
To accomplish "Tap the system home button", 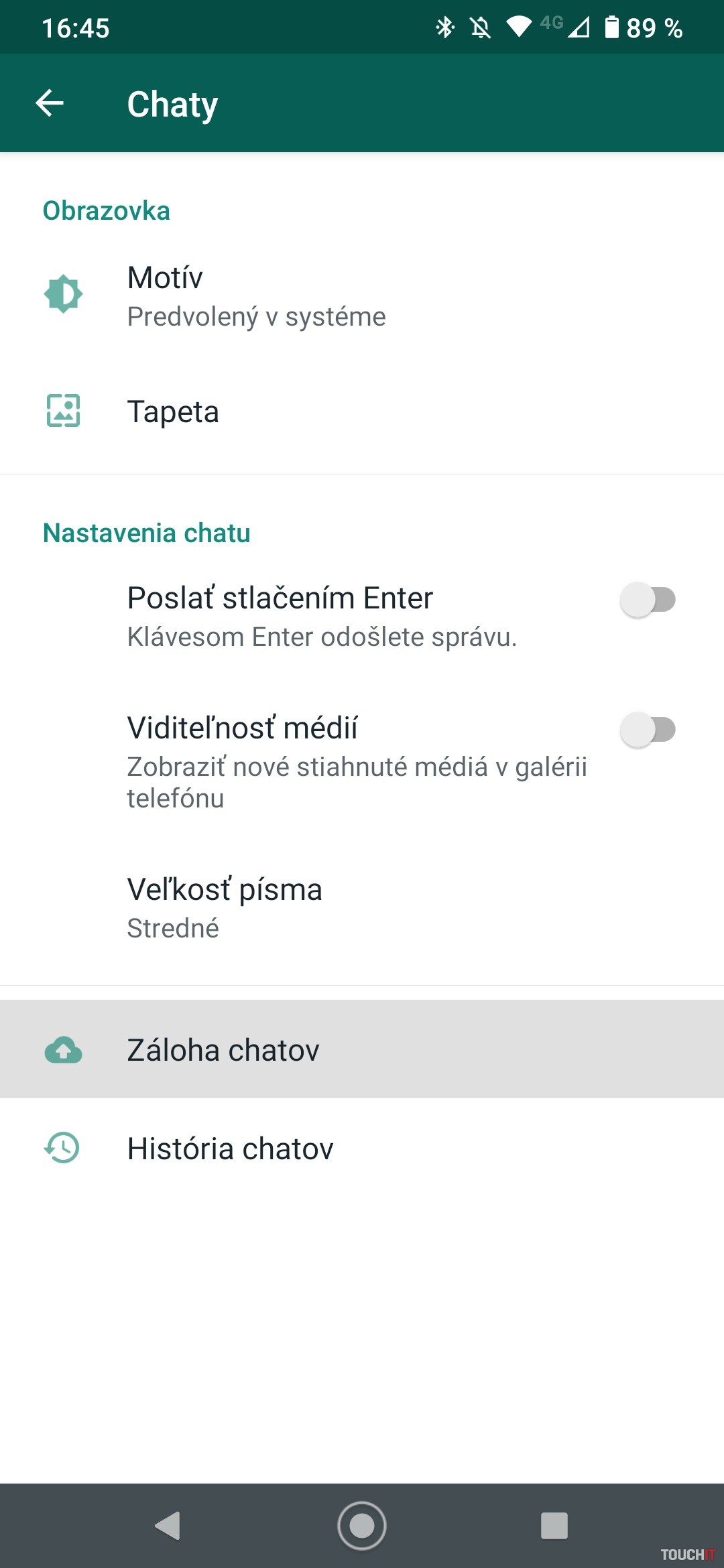I will coord(362,1526).
